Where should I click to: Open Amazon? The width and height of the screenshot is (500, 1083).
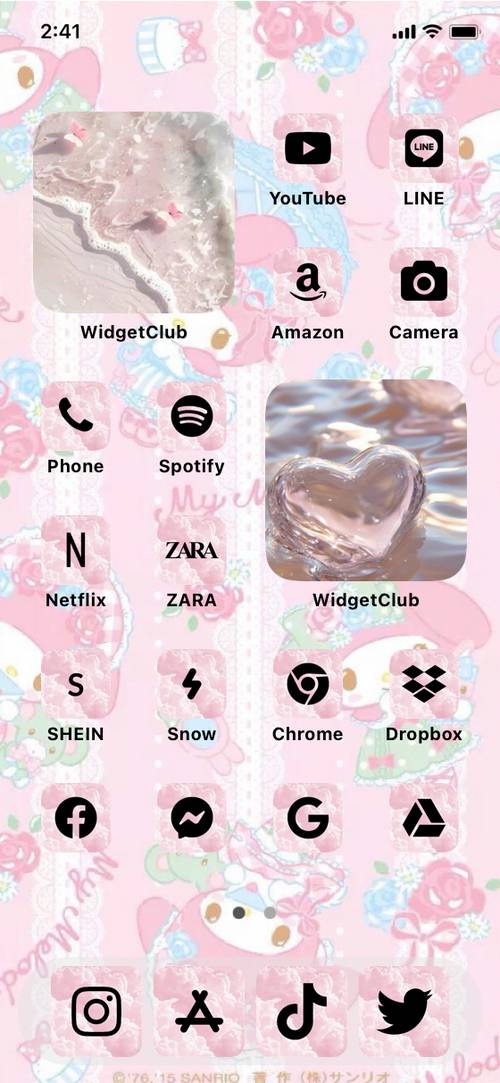coord(307,282)
